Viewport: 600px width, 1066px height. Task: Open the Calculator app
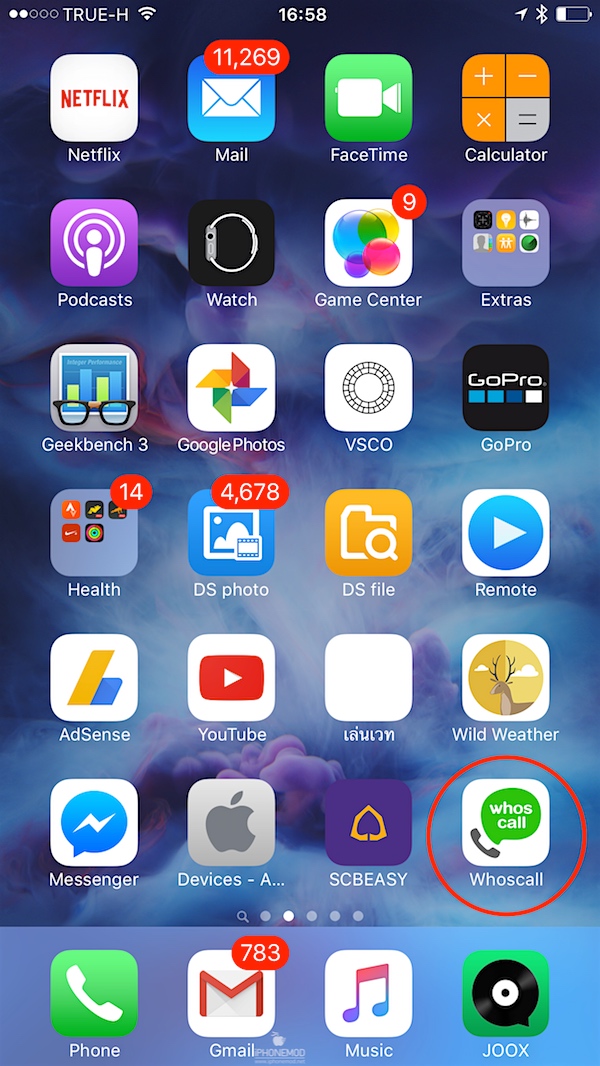[505, 98]
